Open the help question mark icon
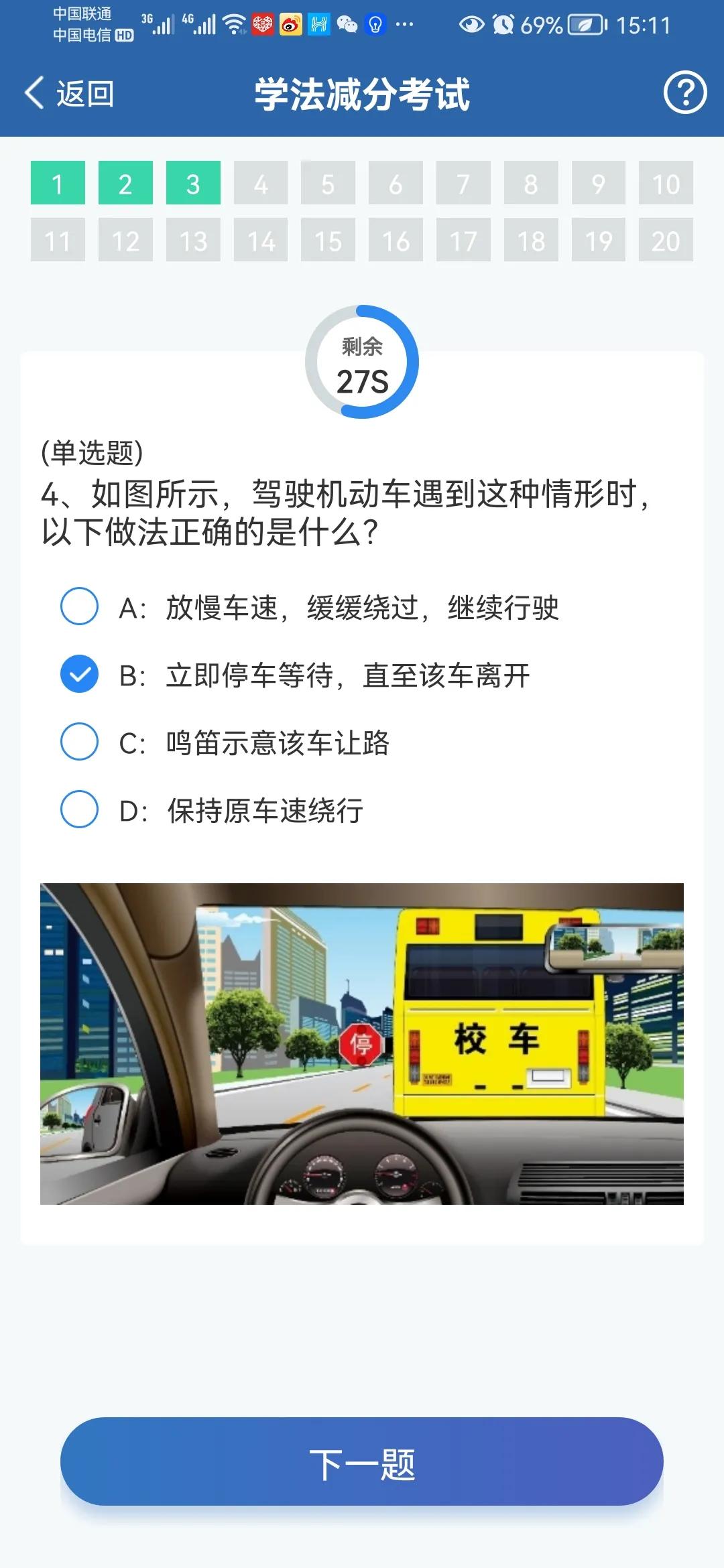 684,92
